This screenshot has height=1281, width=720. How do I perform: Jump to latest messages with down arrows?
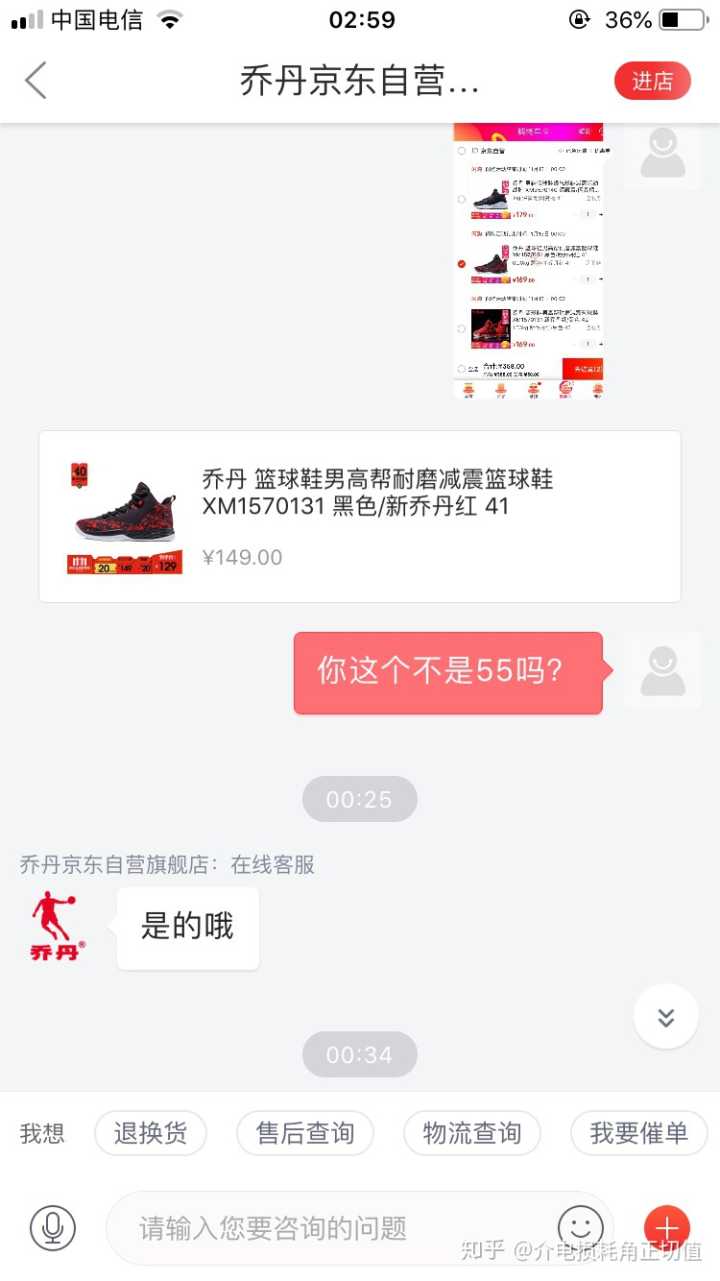(x=666, y=1017)
